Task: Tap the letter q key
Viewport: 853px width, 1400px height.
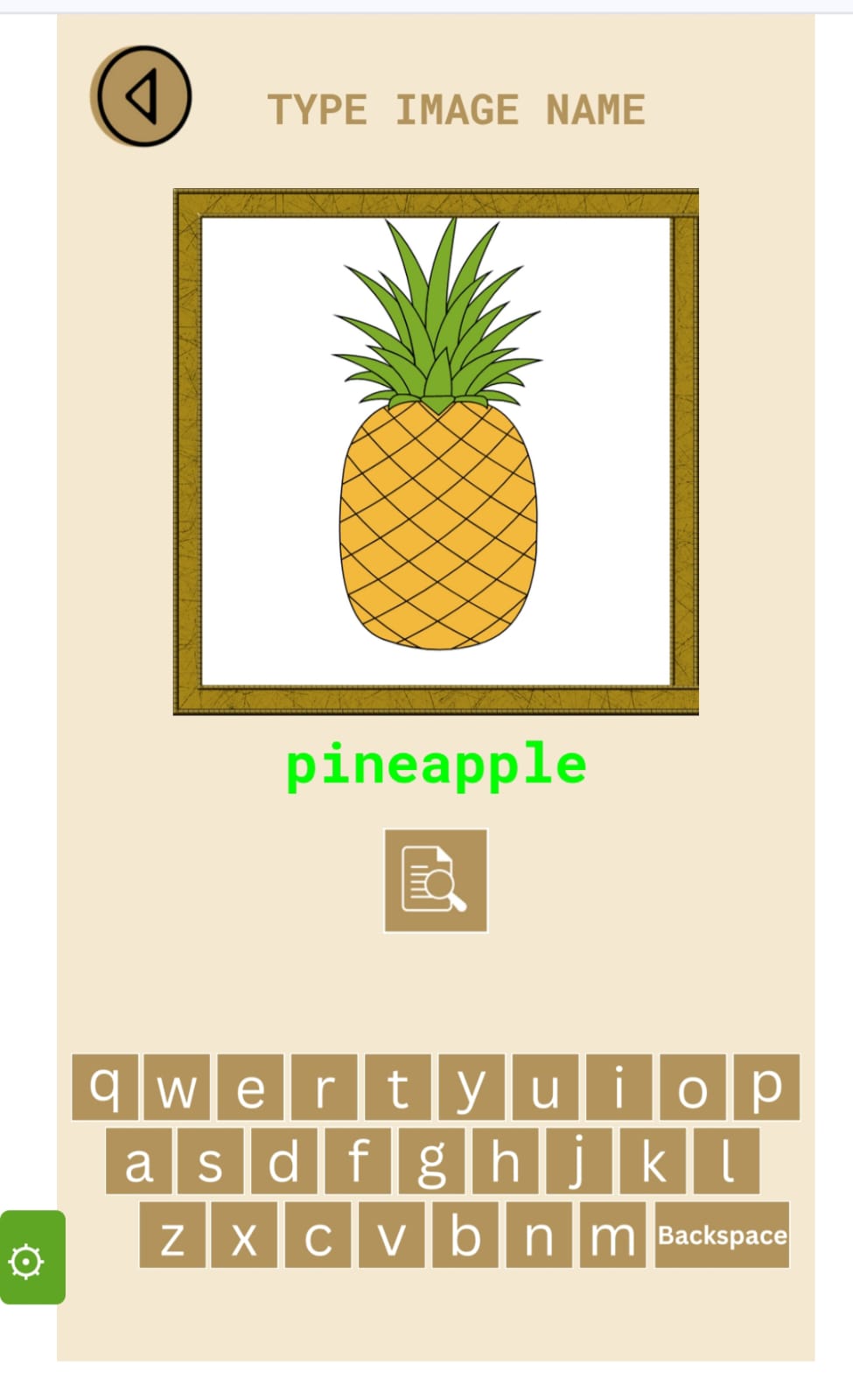Action: (105, 1087)
